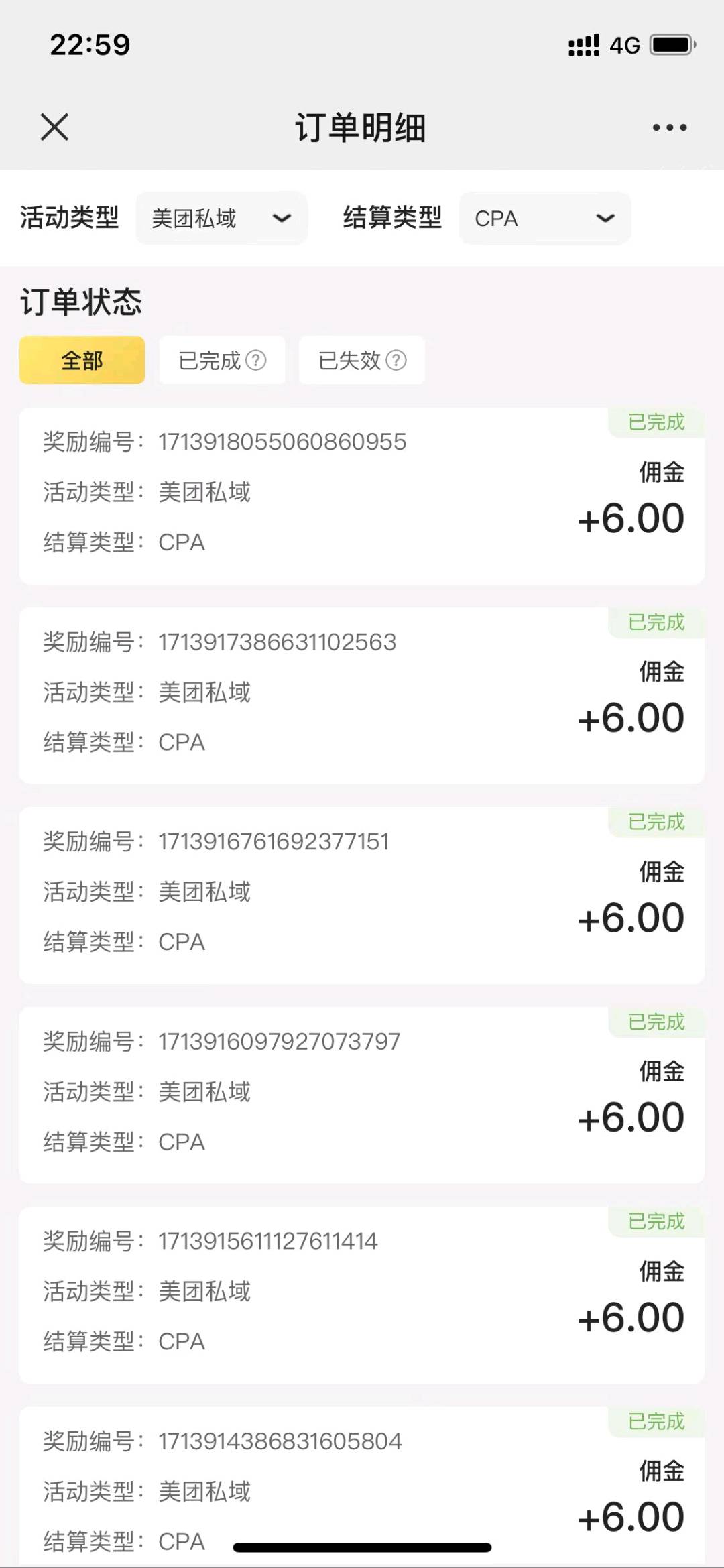Close the 订单明细 page
Viewport: 724px width, 1568px height.
[54, 127]
